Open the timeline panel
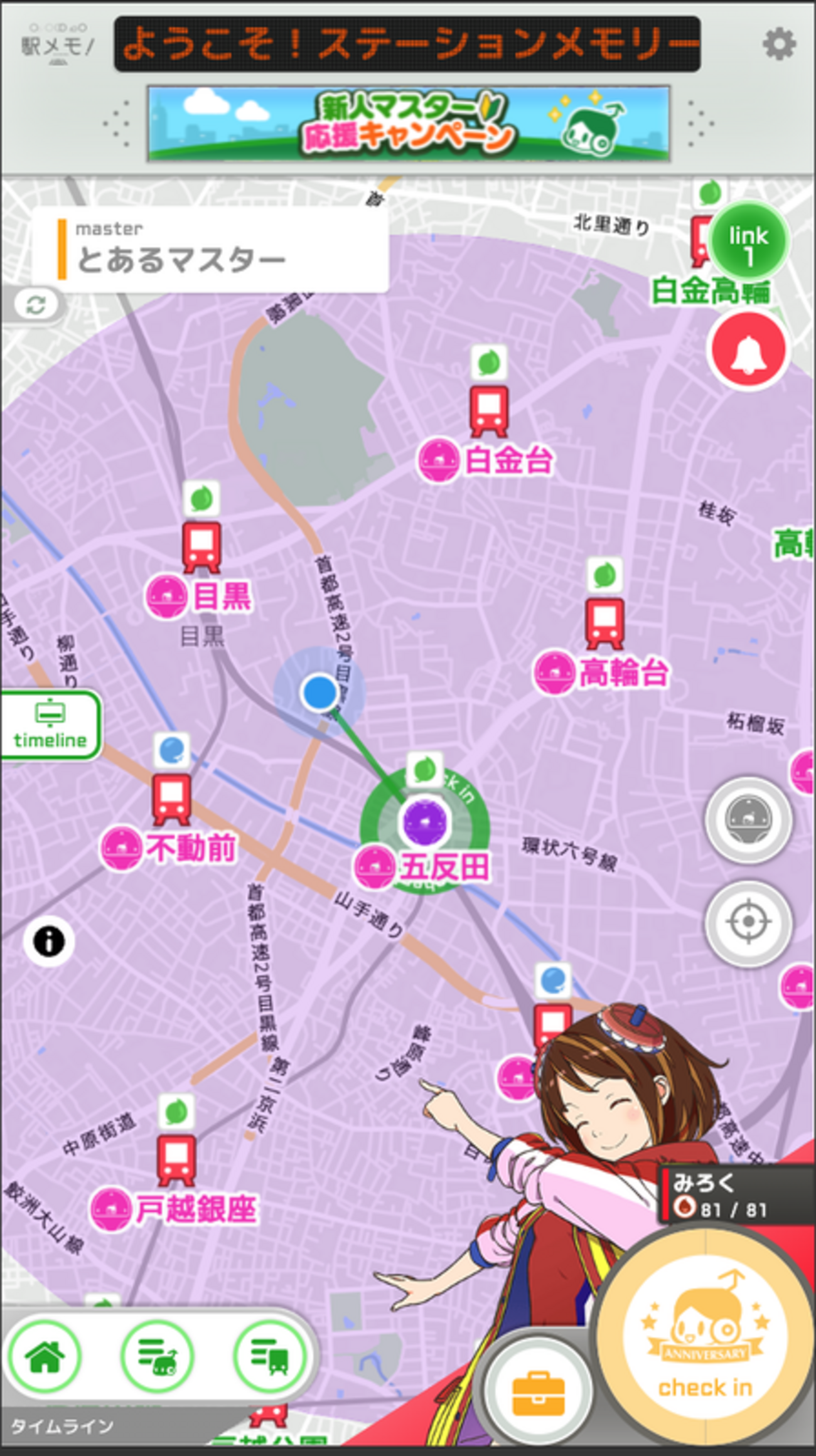816x1456 pixels. point(50,725)
